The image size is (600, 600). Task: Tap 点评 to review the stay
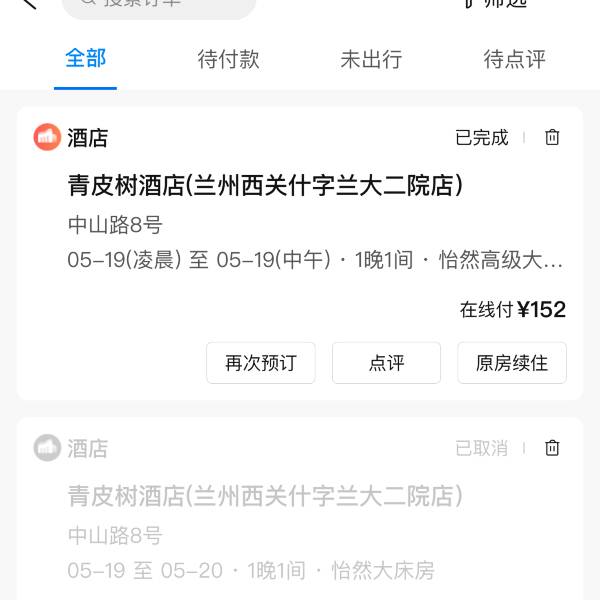(386, 363)
